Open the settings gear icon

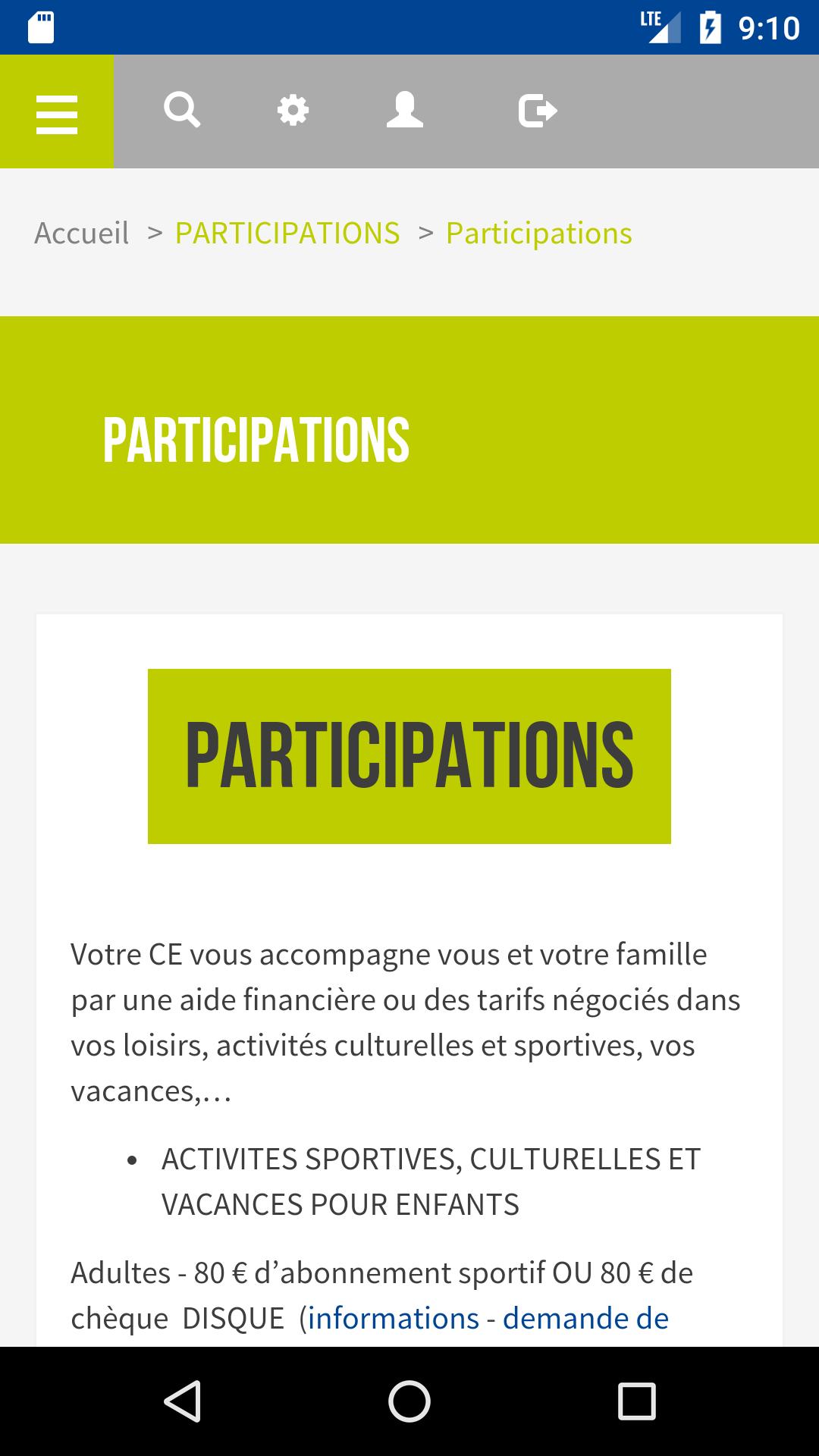click(293, 111)
